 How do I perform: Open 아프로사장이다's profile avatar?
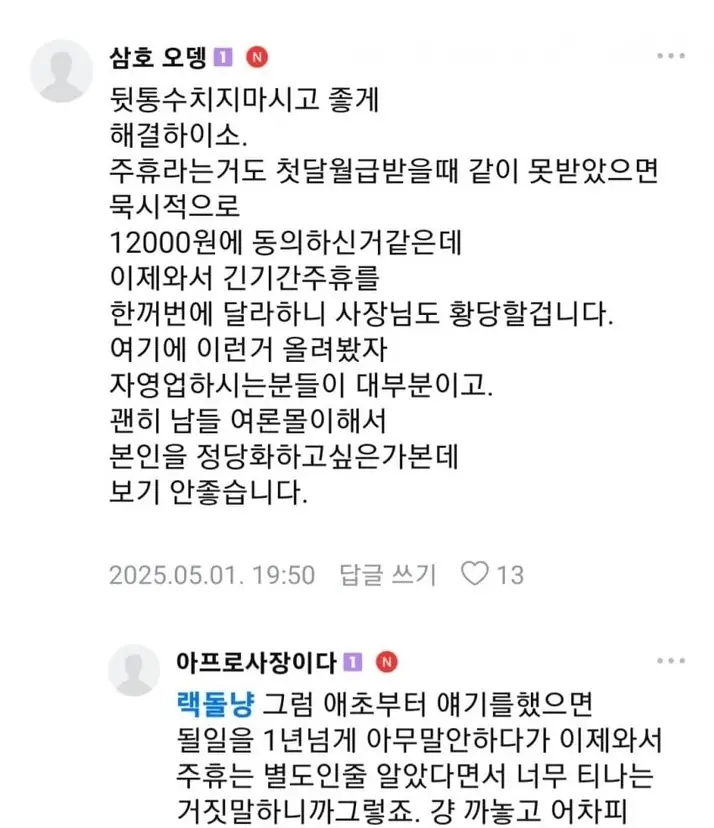click(133, 669)
